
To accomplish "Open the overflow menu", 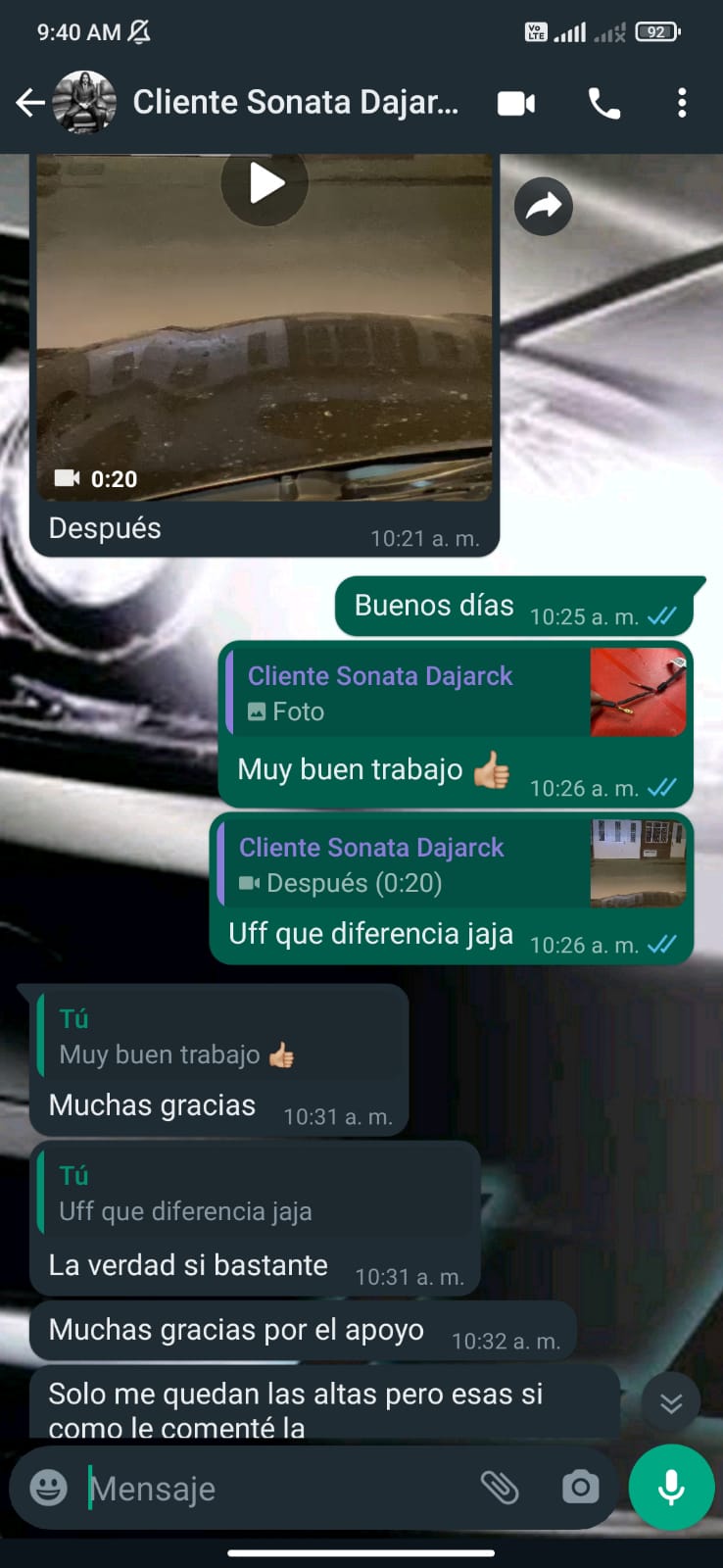I will [682, 103].
